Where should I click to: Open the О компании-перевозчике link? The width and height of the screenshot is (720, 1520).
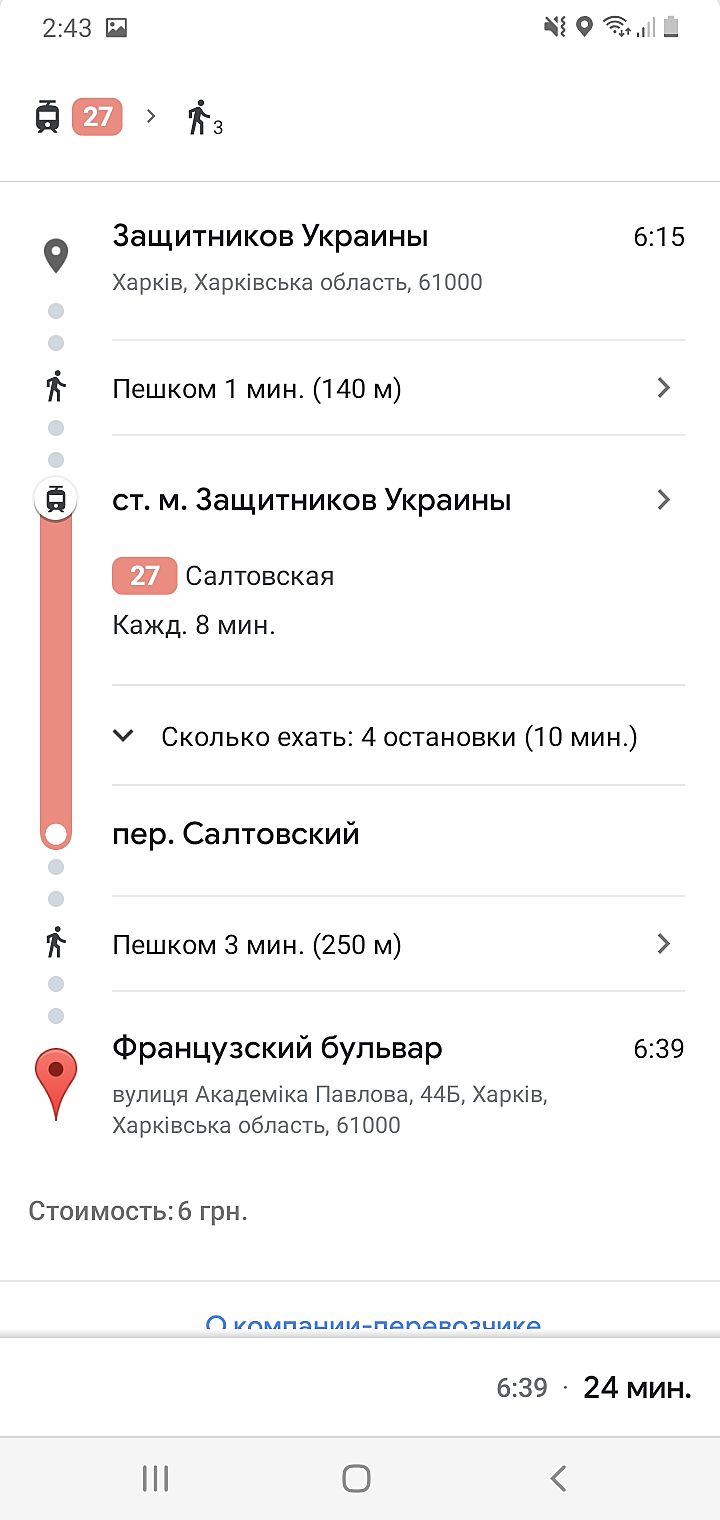click(373, 1324)
